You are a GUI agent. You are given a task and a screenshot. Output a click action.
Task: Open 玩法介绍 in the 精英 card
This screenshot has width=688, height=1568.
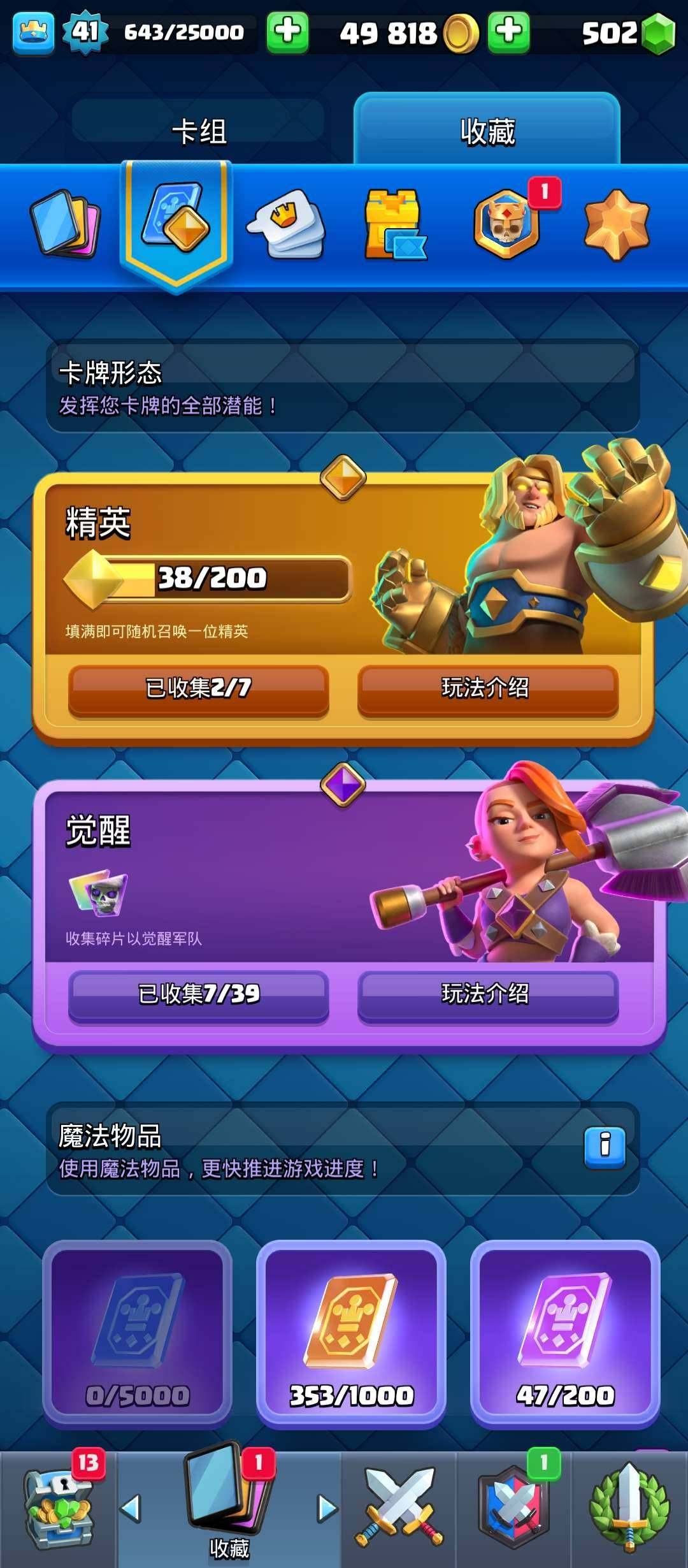[x=487, y=688]
